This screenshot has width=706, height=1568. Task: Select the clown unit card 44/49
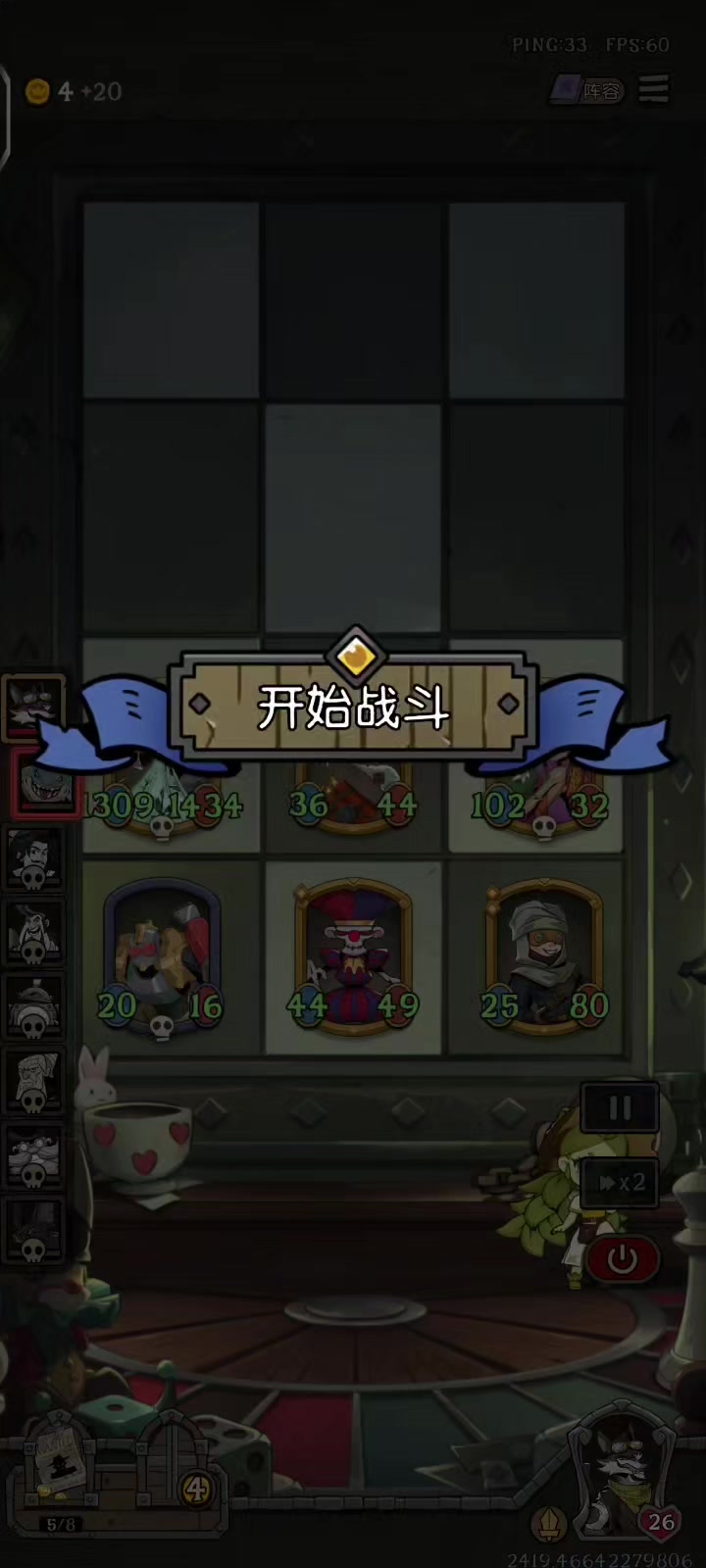pyautogui.click(x=353, y=955)
